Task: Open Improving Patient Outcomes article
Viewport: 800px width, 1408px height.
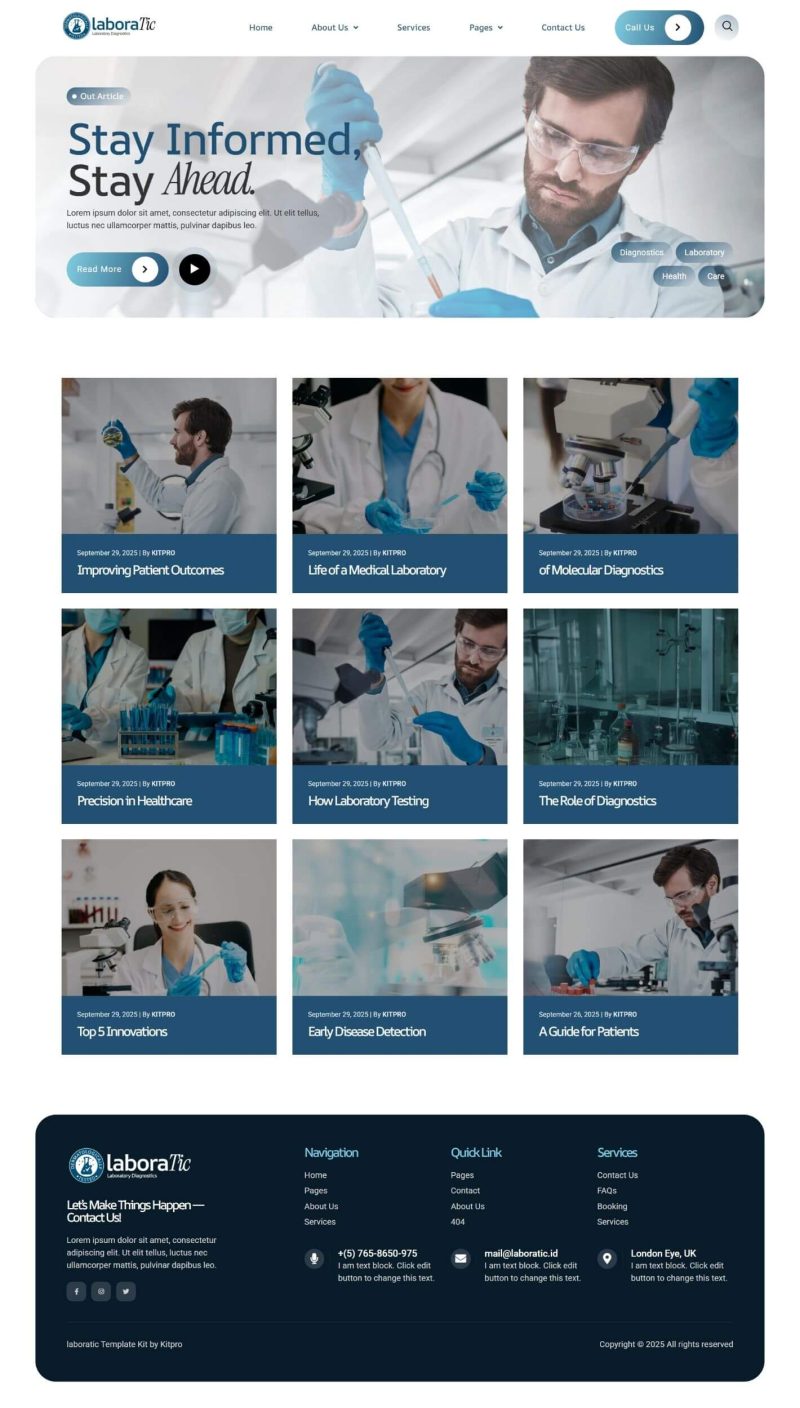Action: pyautogui.click(x=150, y=570)
